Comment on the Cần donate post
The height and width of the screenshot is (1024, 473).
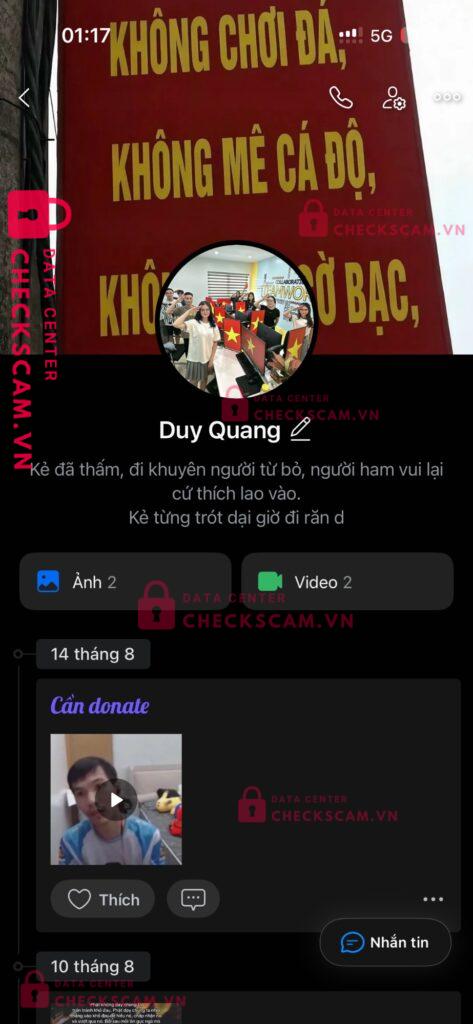tap(193, 899)
